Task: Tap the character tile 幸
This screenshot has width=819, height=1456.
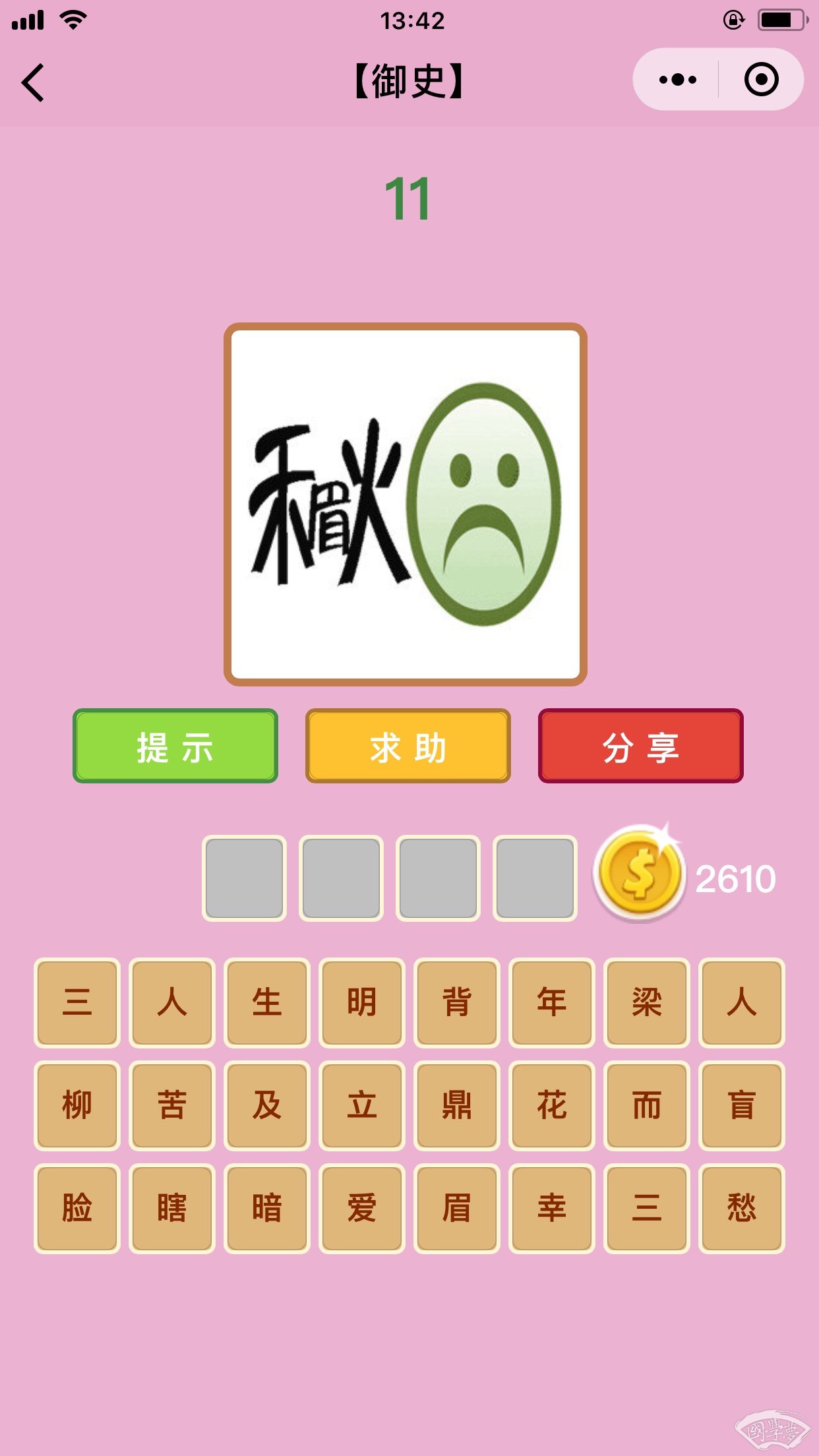Action: (552, 1208)
